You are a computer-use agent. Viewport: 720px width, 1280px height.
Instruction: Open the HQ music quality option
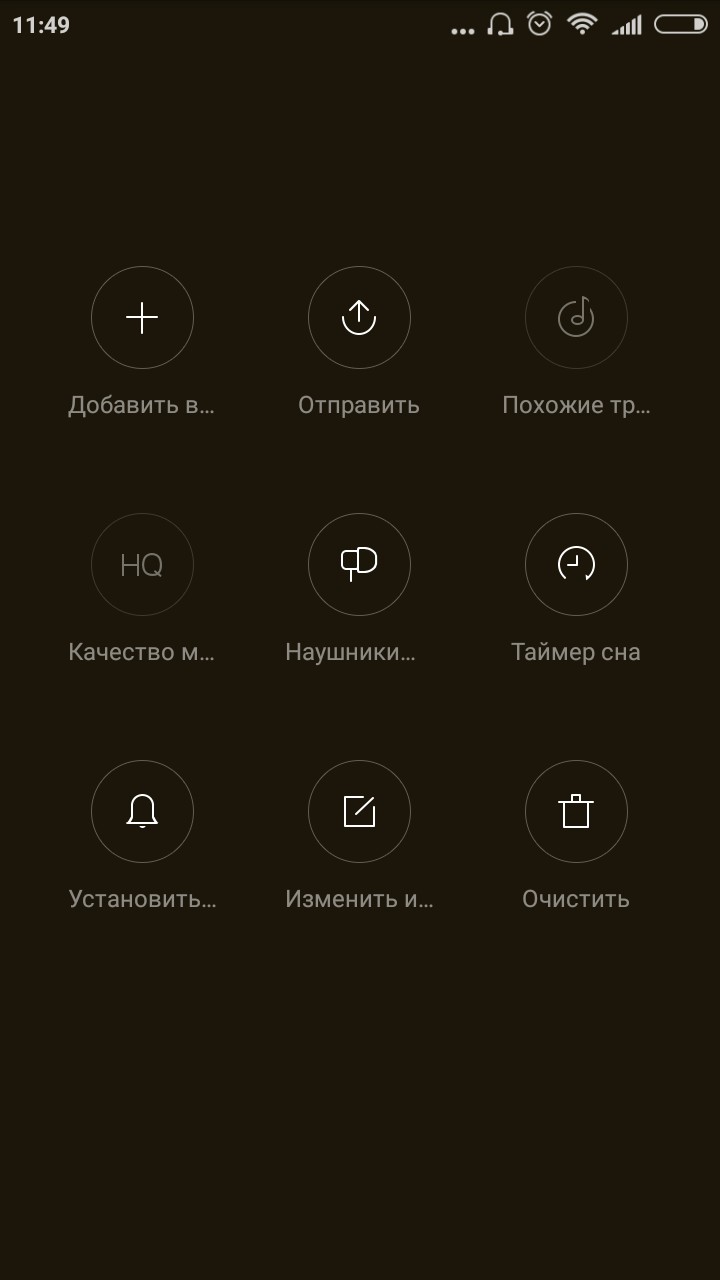click(x=142, y=565)
